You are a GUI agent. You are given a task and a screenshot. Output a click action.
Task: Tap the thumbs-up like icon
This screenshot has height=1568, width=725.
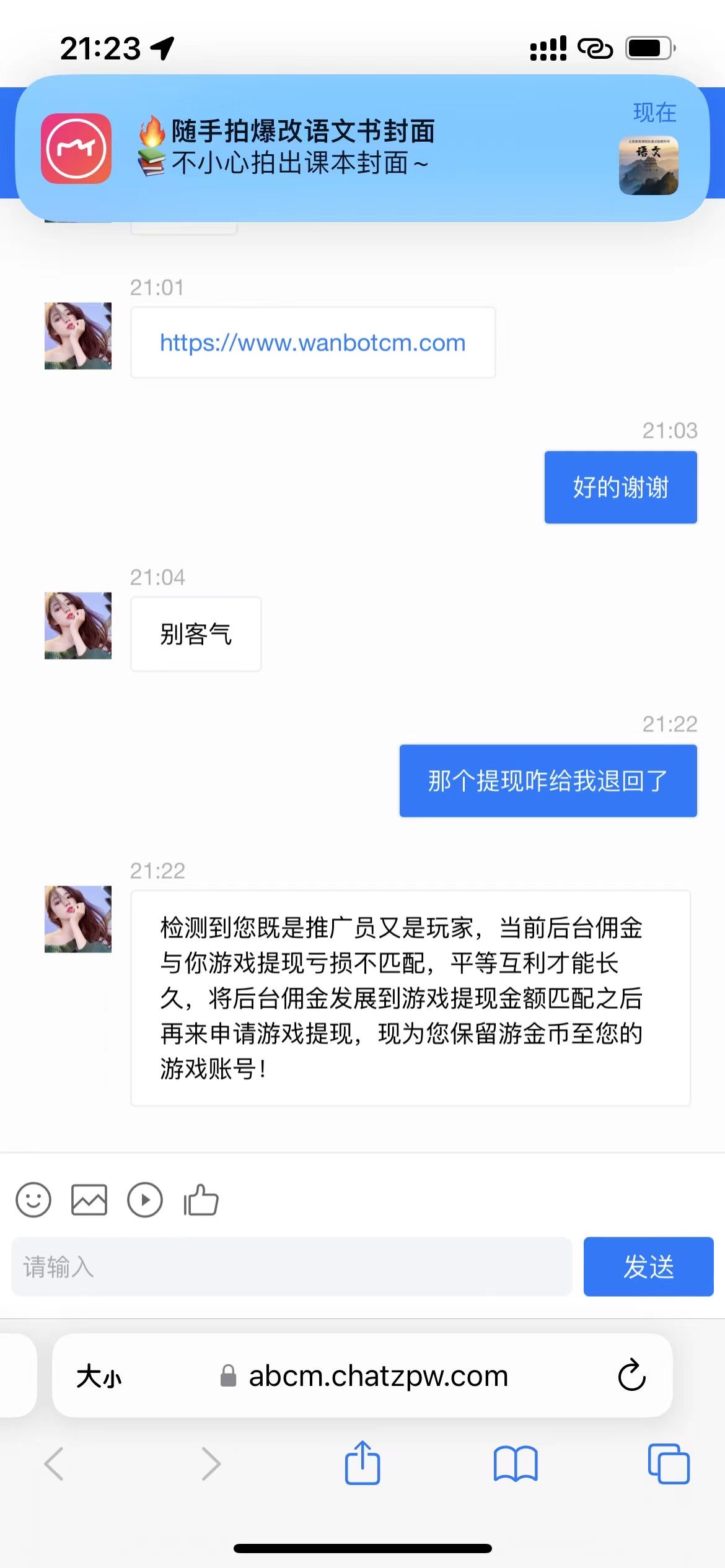[x=200, y=1200]
